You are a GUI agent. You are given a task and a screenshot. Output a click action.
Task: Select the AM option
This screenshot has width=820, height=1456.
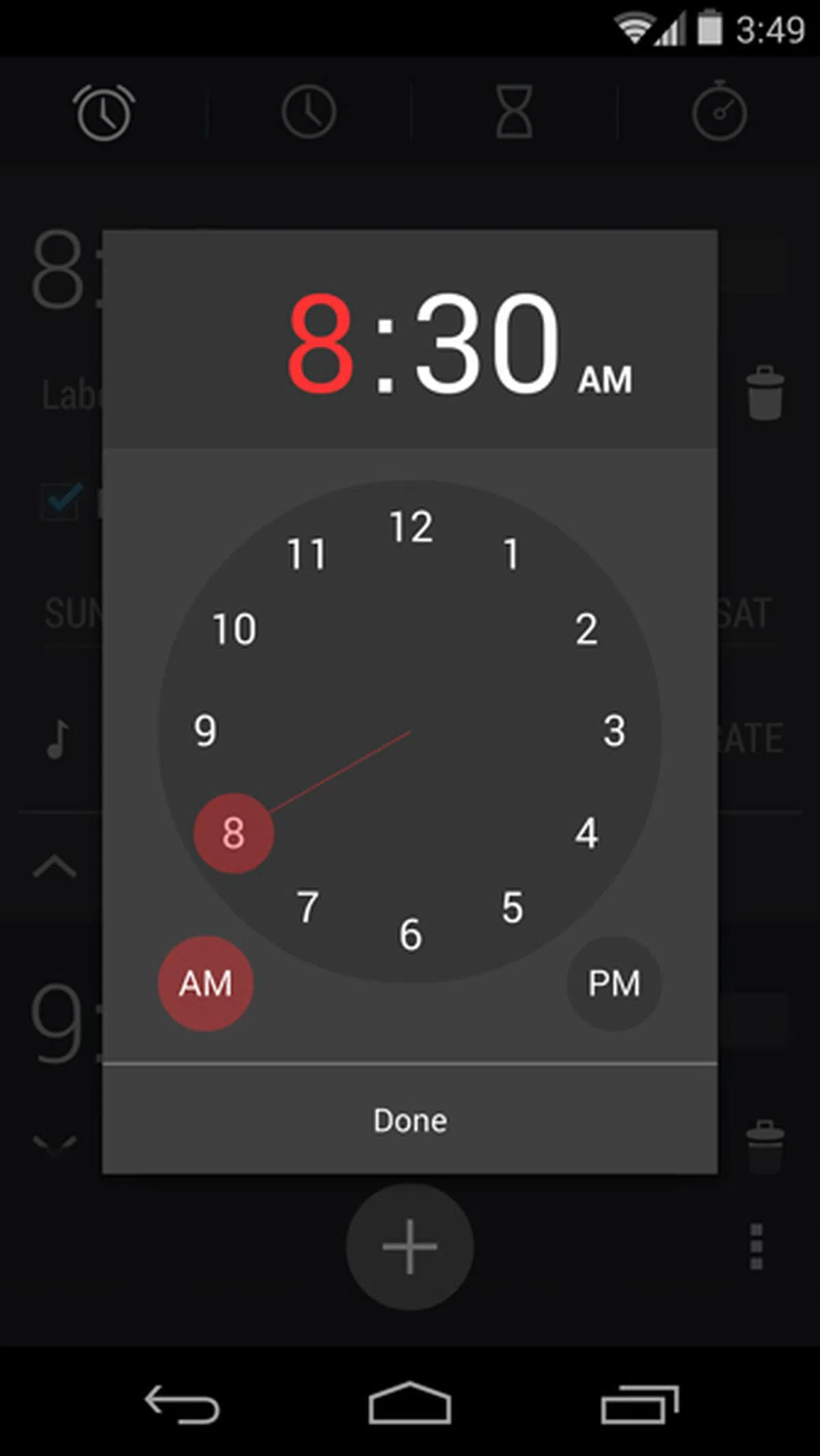pos(206,984)
